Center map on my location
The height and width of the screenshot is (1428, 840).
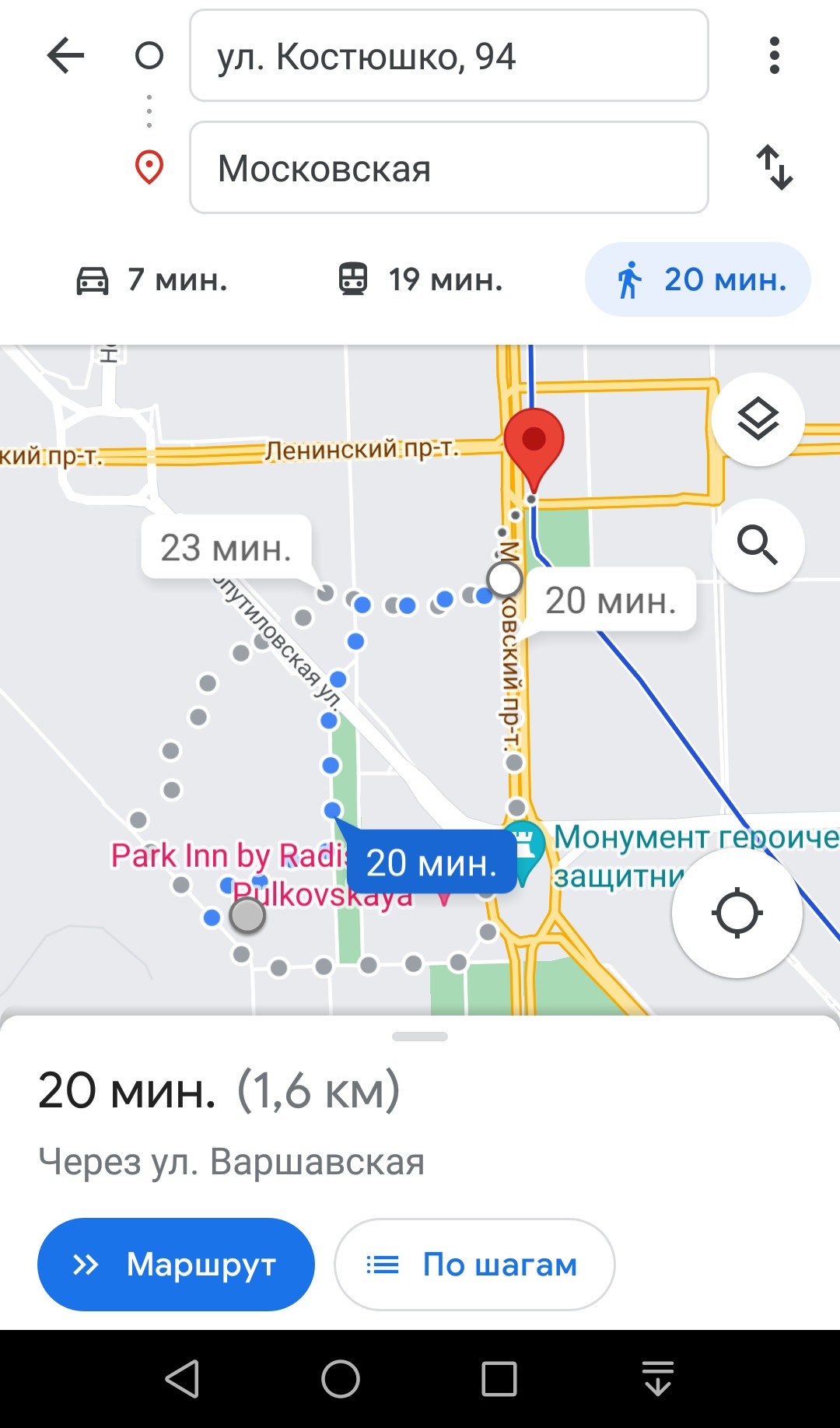737,913
